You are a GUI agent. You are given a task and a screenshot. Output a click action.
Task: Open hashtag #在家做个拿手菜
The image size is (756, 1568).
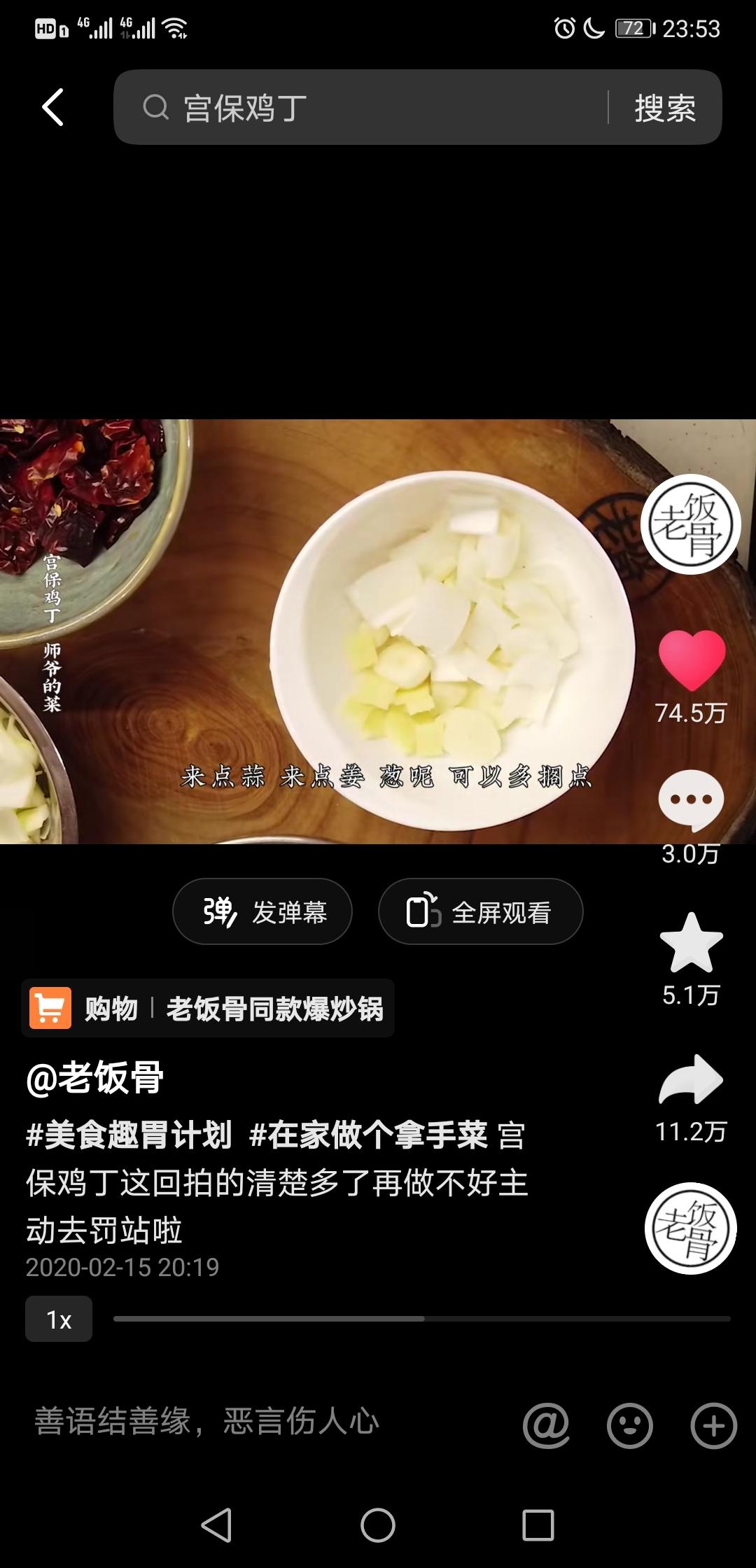click(x=368, y=1135)
